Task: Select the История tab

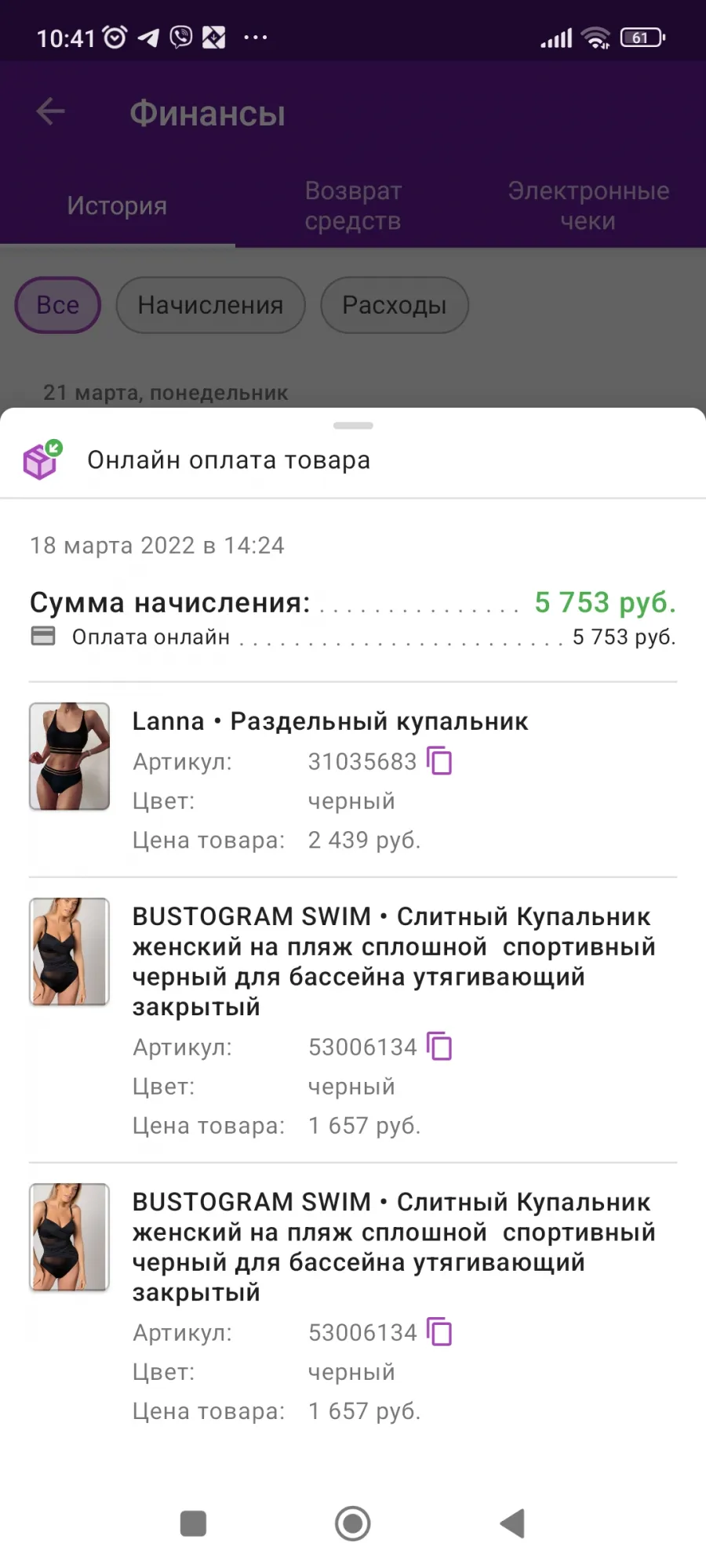Action: tap(117, 205)
